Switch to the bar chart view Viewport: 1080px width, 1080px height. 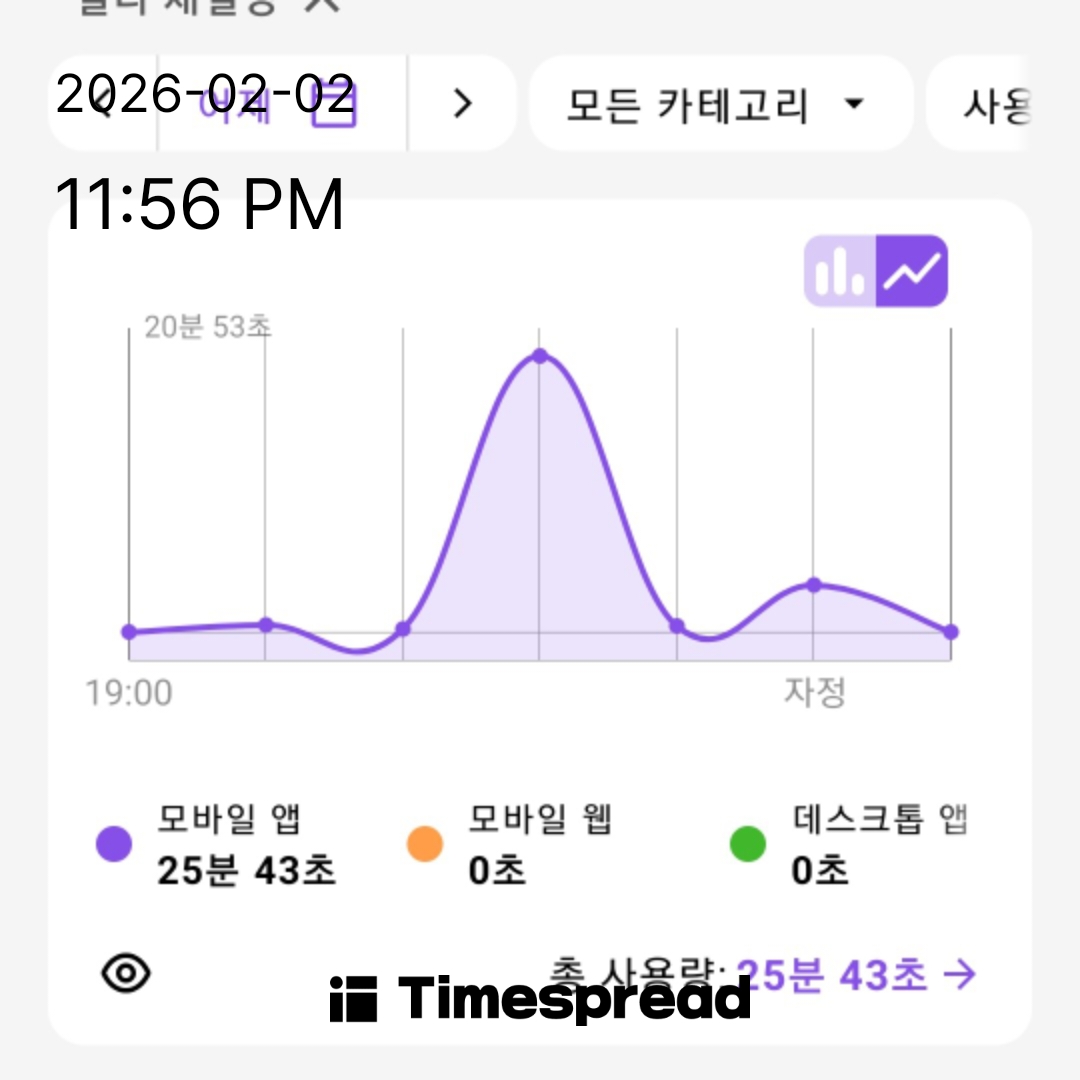[840, 271]
